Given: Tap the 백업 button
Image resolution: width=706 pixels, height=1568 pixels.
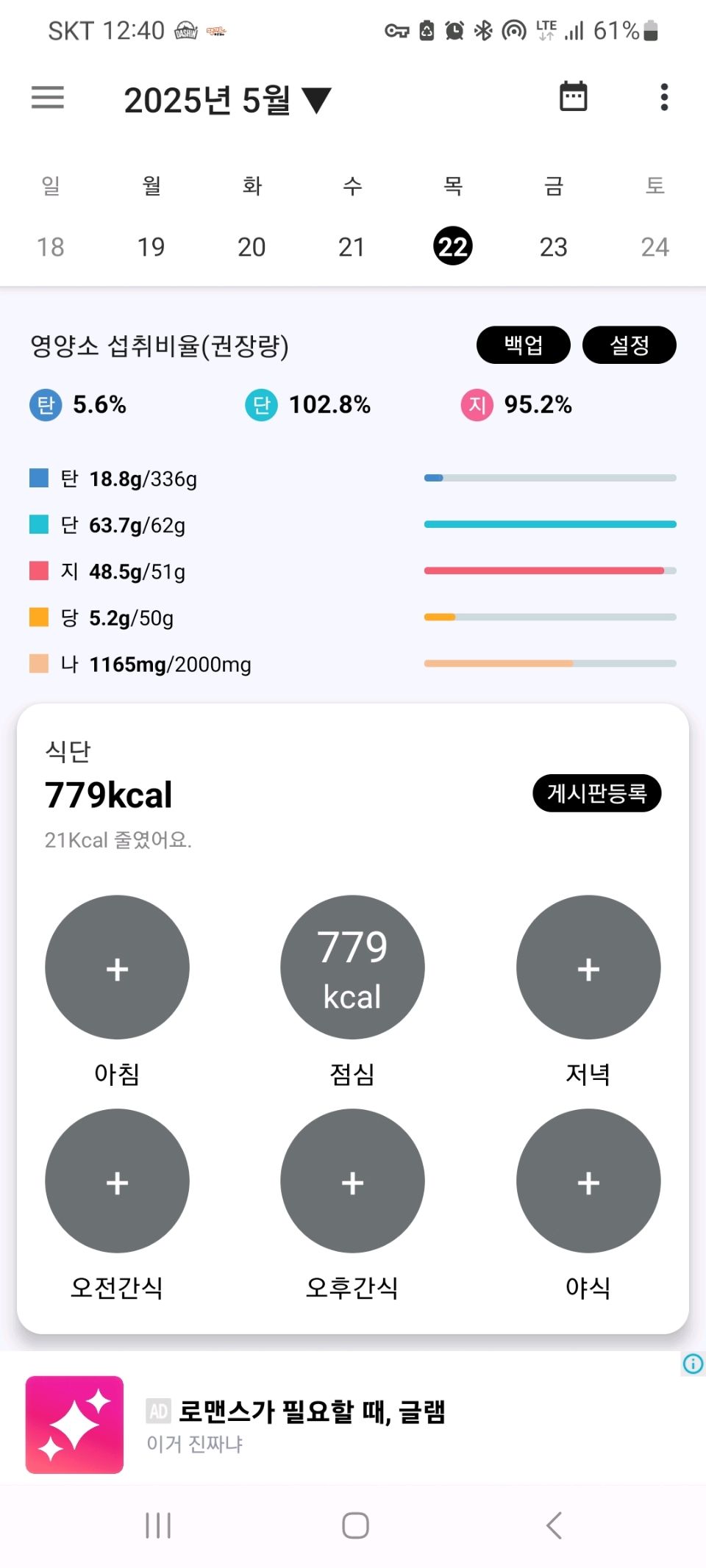Looking at the screenshot, I should pyautogui.click(x=524, y=345).
